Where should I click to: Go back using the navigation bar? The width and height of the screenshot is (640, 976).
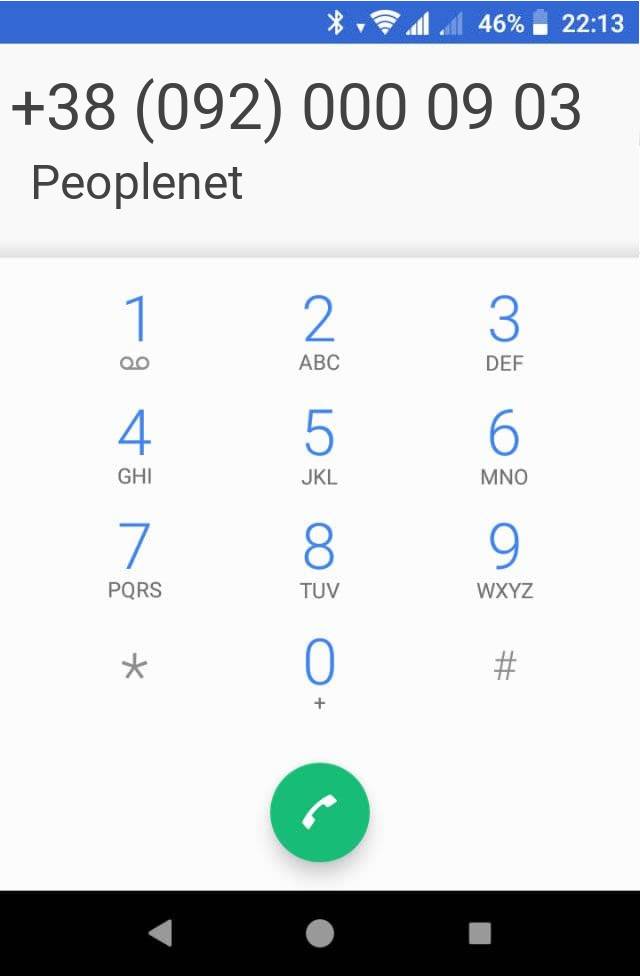click(160, 933)
